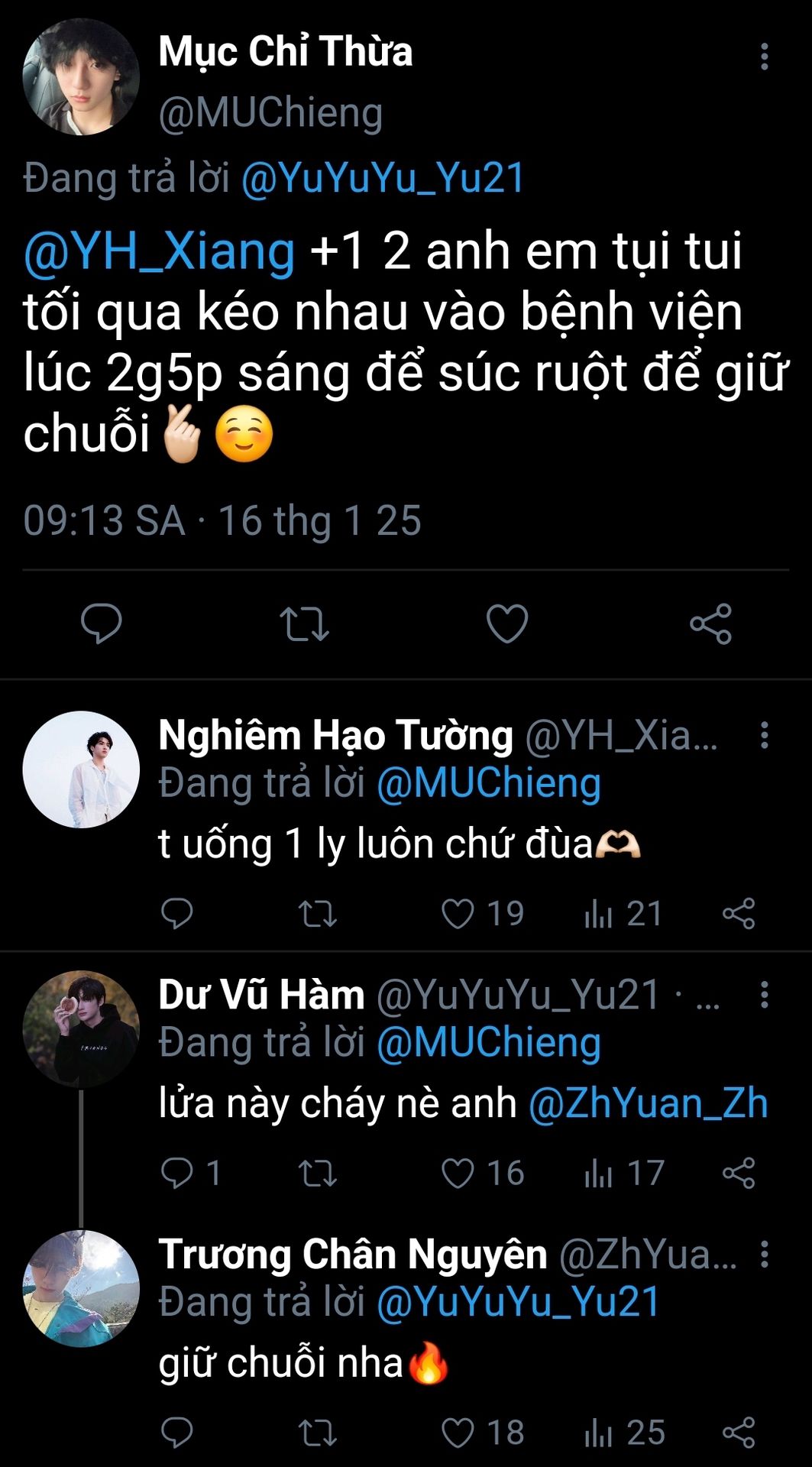
Task: Like Dư Vũ Hàm's reply
Action: [x=458, y=1173]
